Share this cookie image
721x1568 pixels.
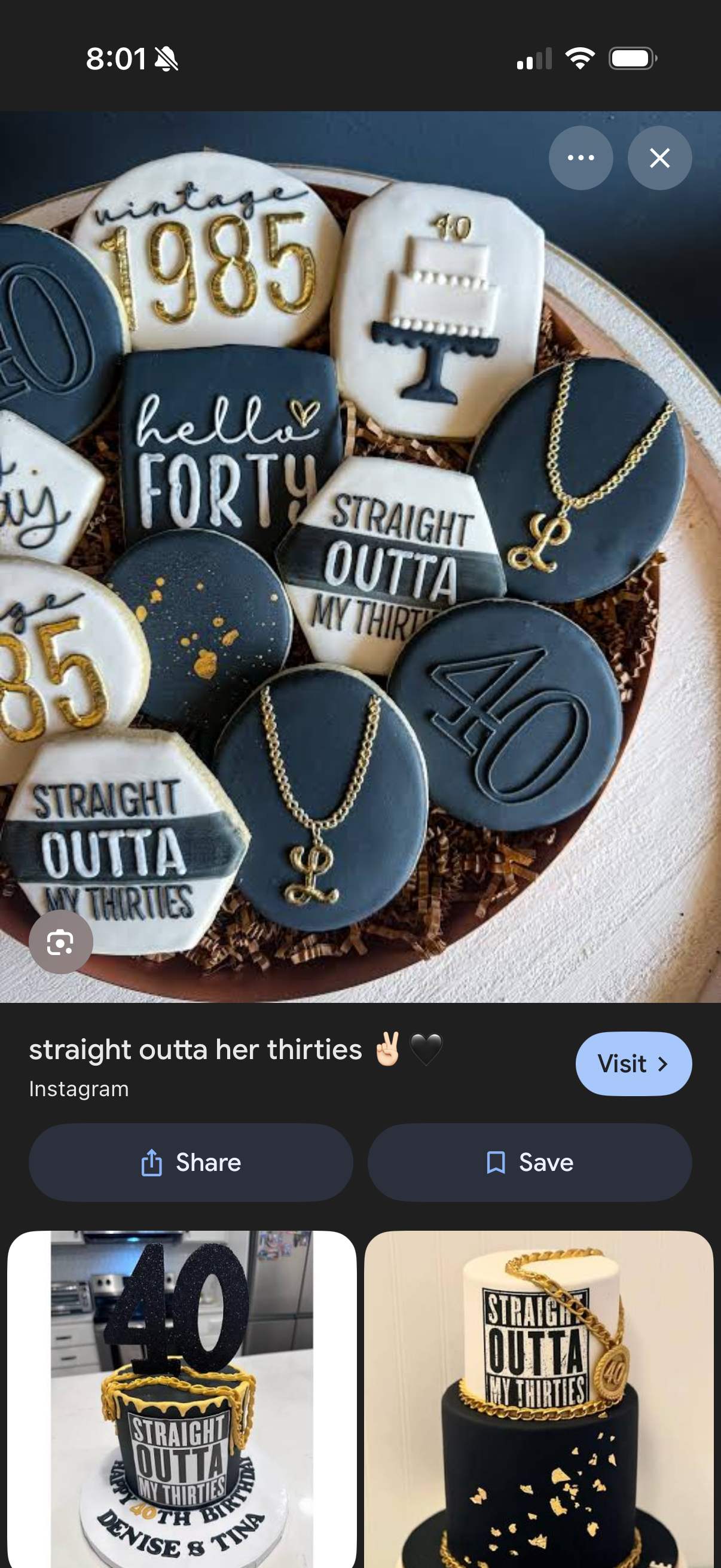coord(191,1162)
